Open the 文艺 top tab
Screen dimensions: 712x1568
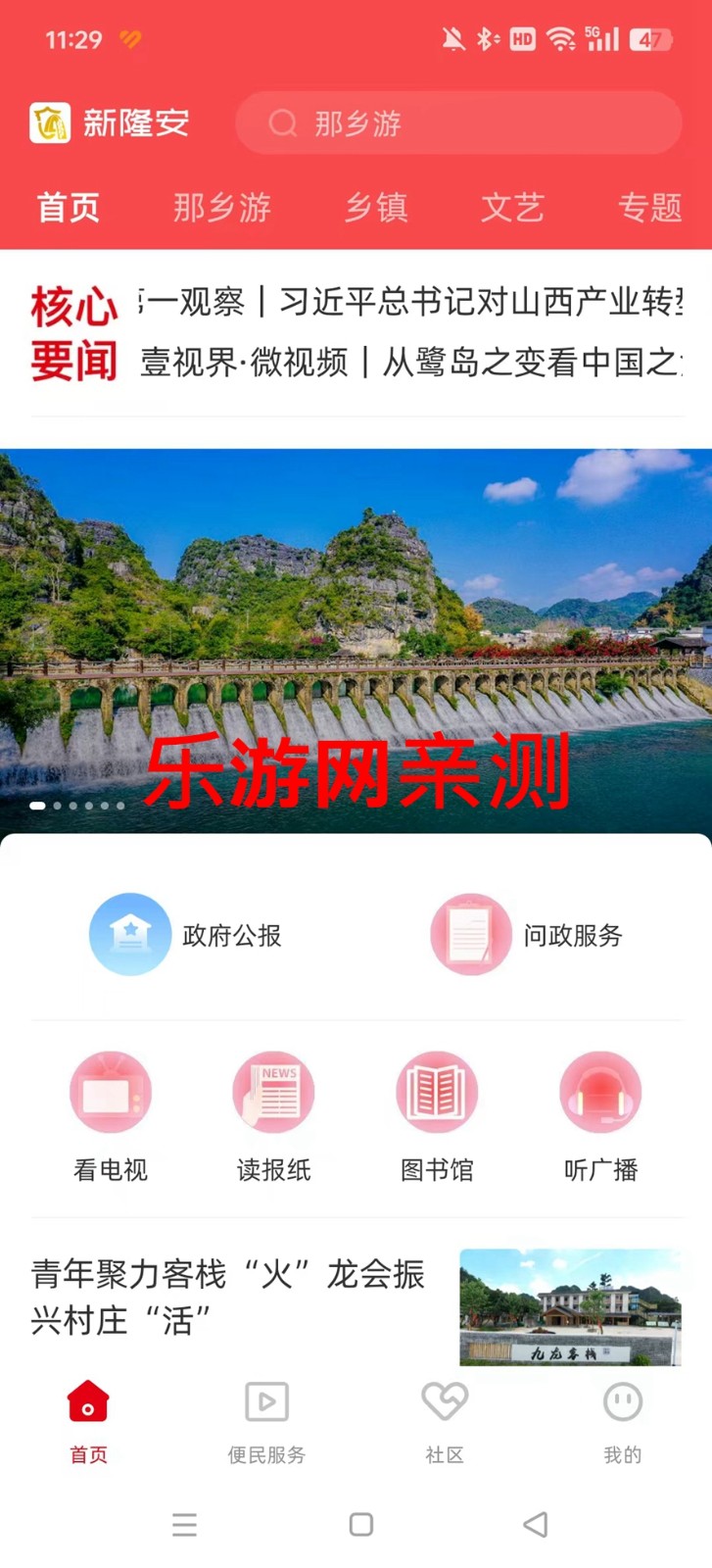tap(512, 208)
